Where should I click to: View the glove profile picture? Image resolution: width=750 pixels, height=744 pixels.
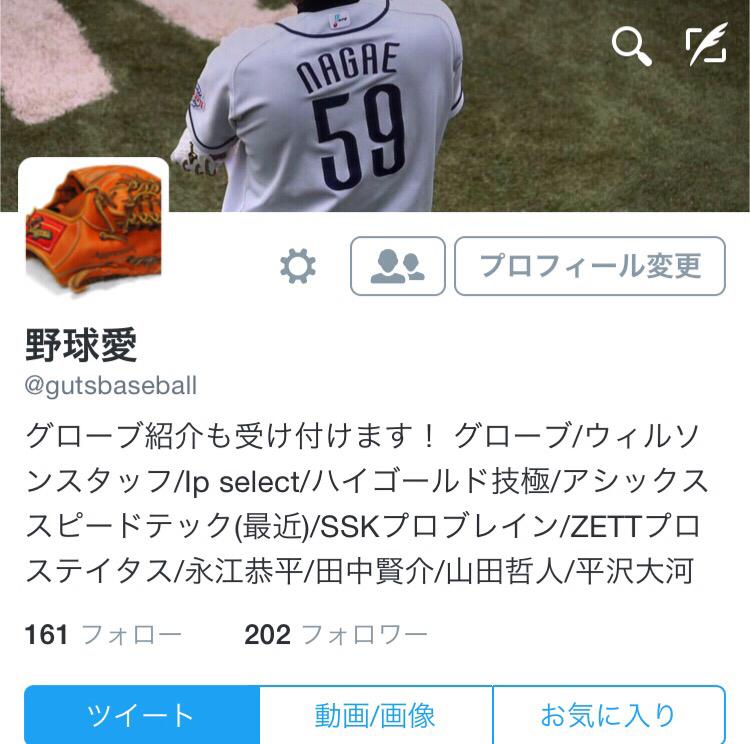(x=93, y=228)
